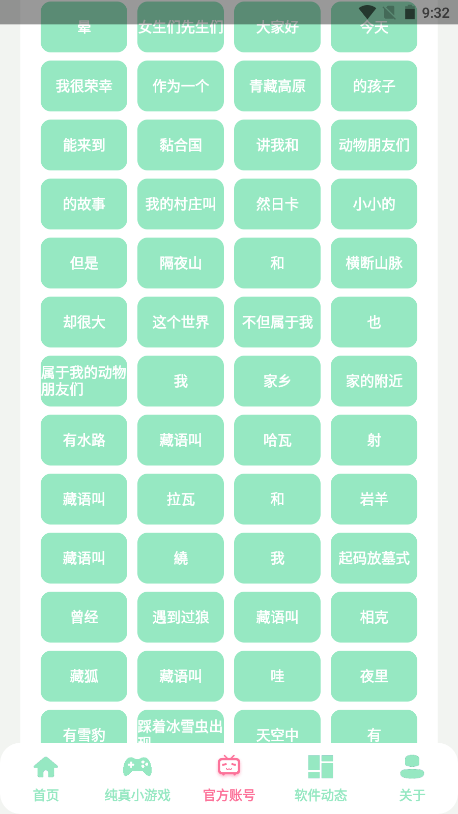Play the 动物朋友们 phrase

pyautogui.click(x=374, y=145)
